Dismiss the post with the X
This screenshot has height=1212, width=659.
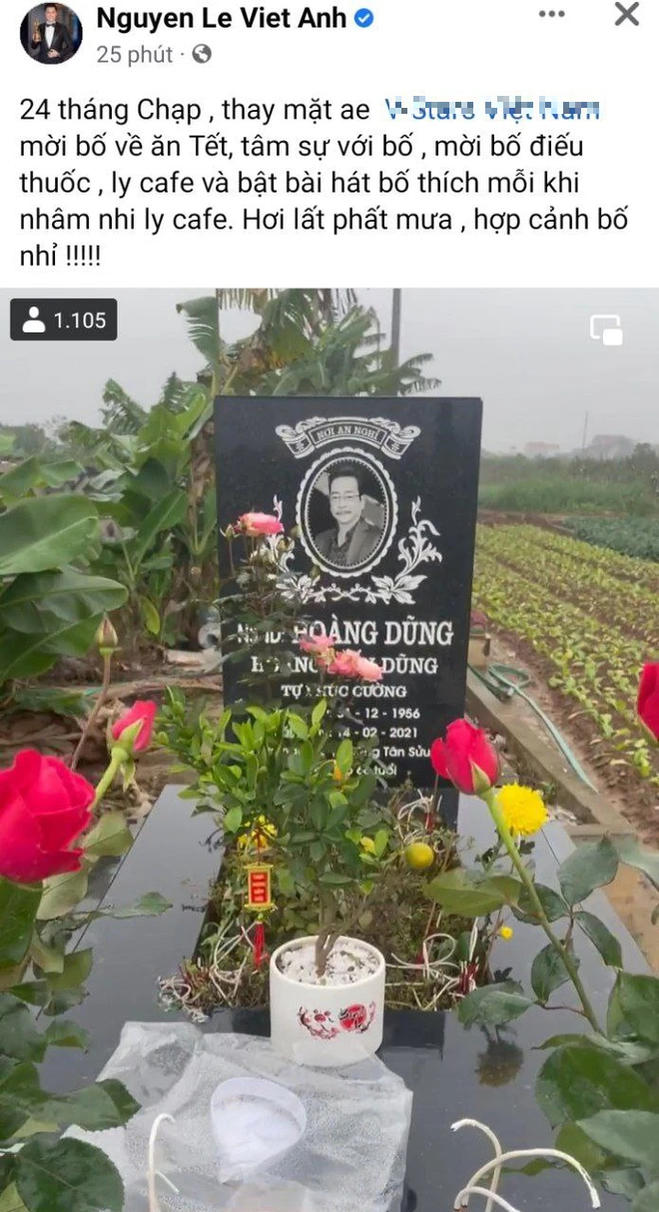click(x=626, y=14)
